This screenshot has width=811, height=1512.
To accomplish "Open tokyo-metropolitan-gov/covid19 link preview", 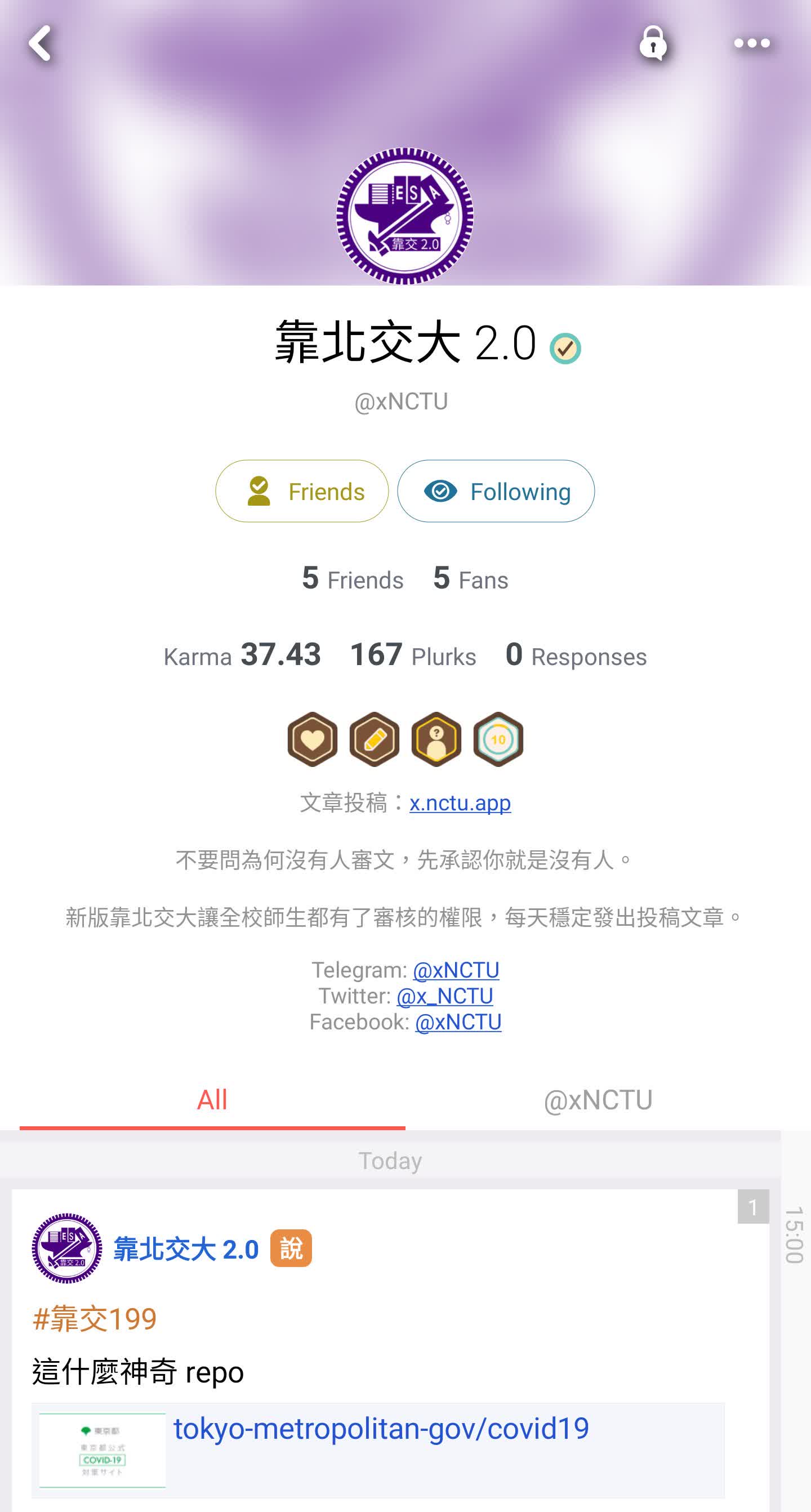I will [x=380, y=1429].
